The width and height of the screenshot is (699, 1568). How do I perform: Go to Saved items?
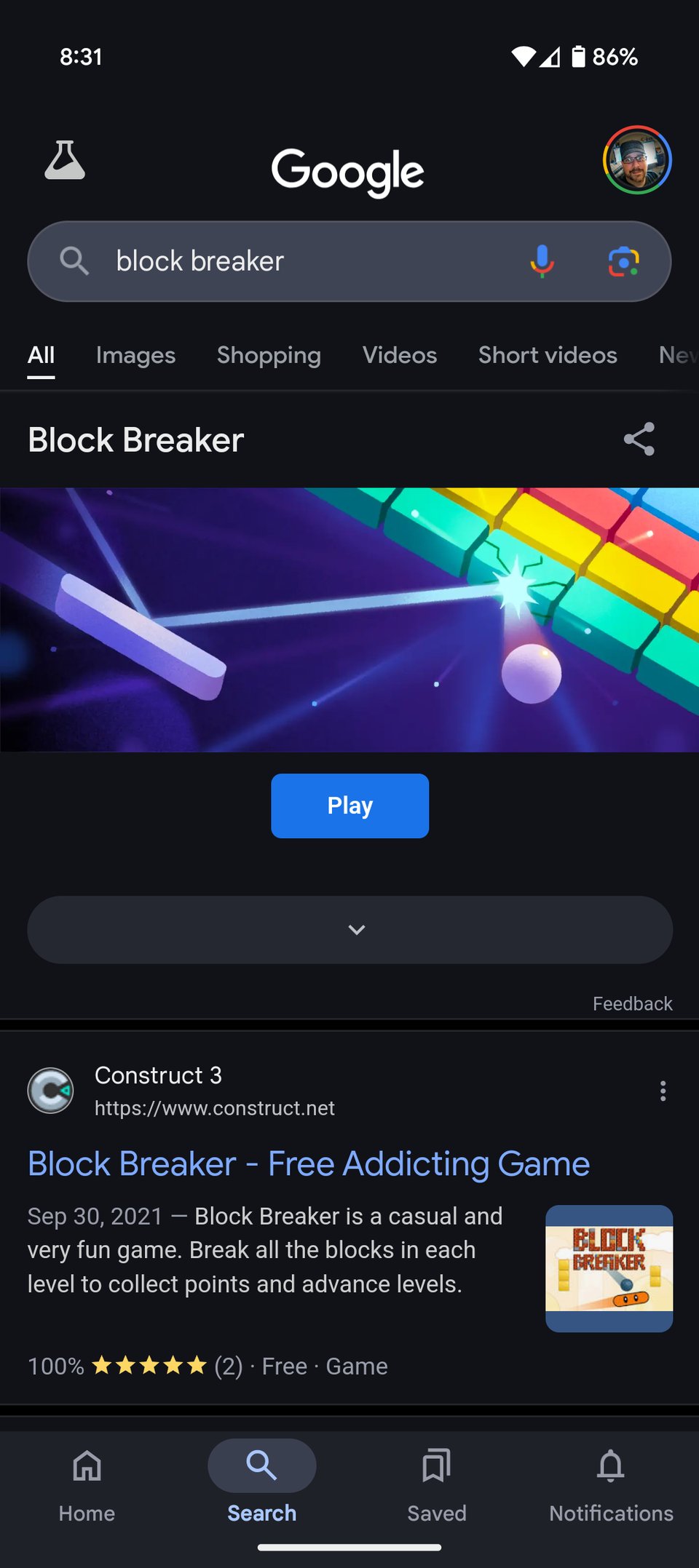tap(436, 1484)
